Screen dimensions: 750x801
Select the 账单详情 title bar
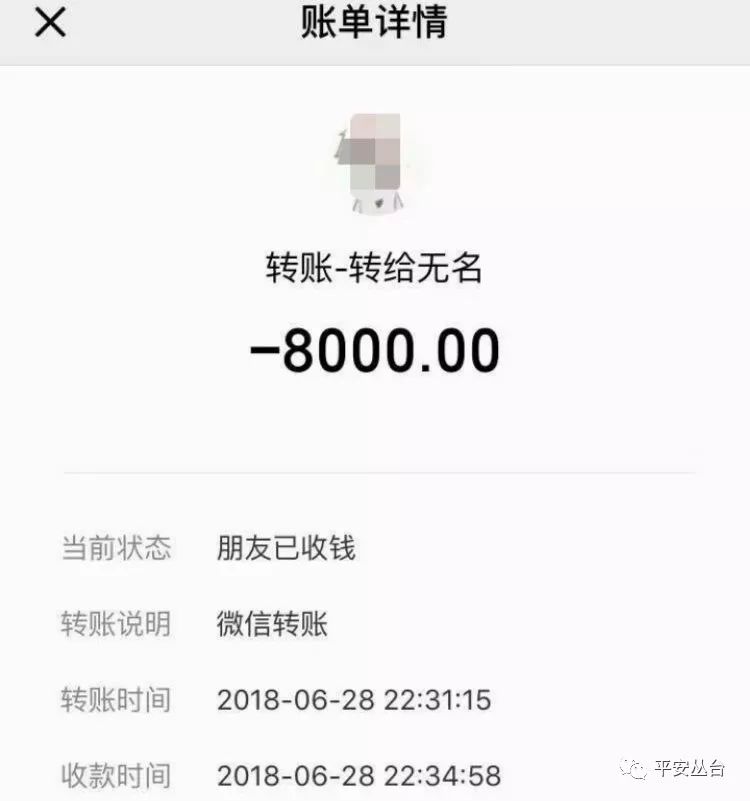(x=375, y=23)
